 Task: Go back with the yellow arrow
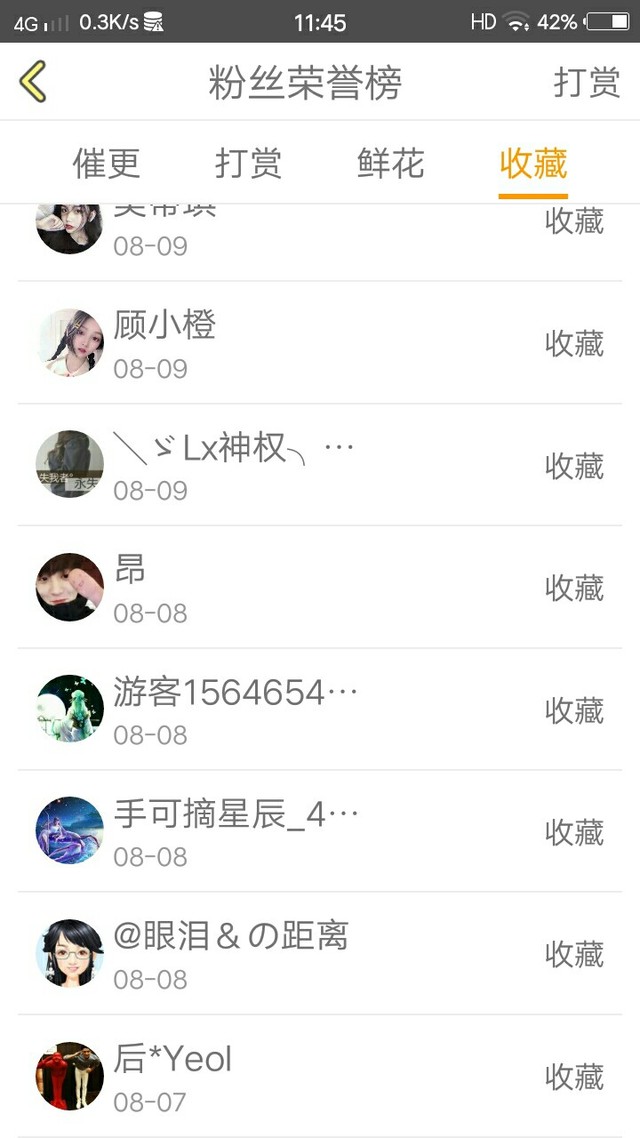click(x=33, y=81)
